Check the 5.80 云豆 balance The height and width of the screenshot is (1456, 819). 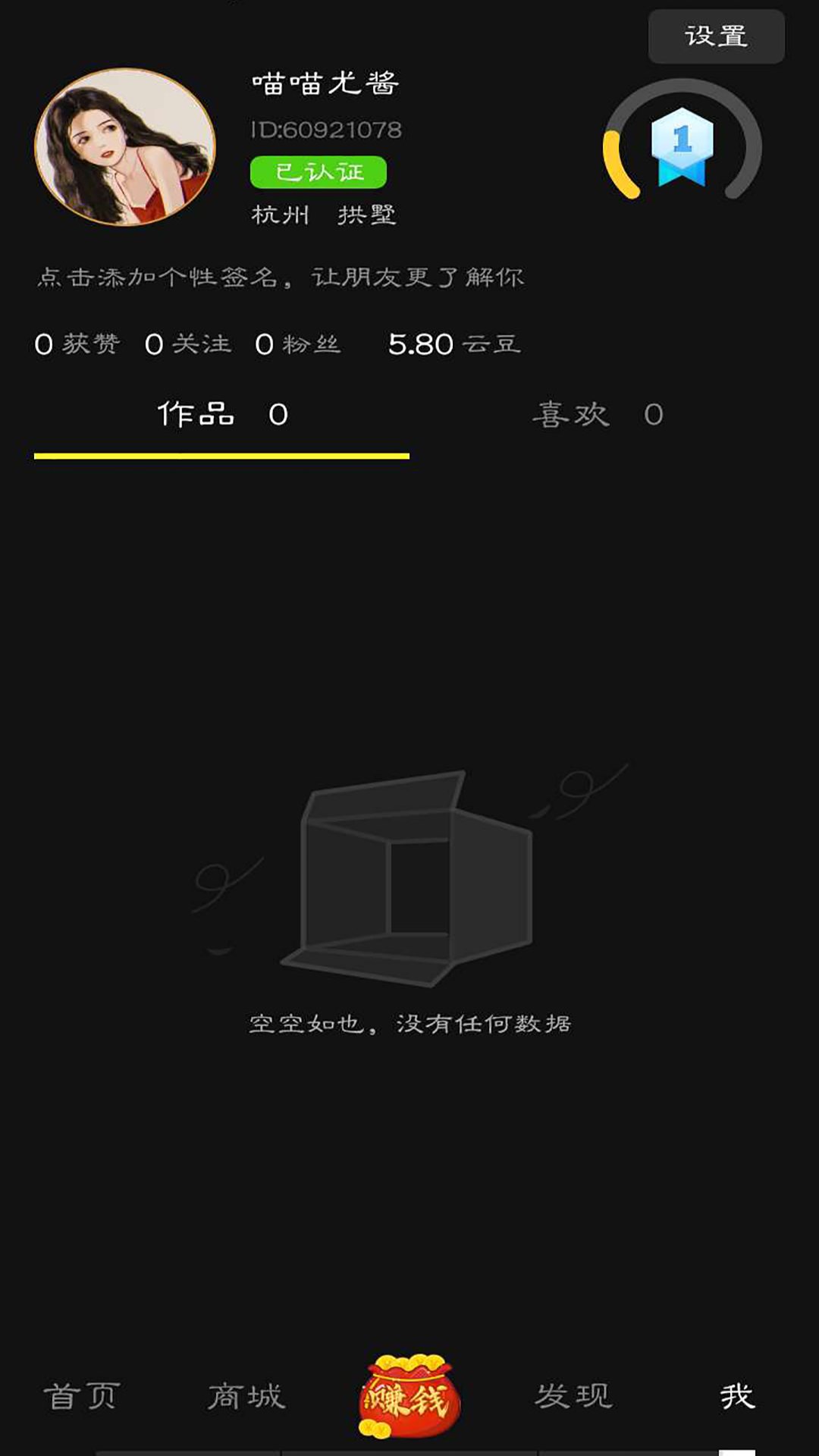tap(453, 344)
